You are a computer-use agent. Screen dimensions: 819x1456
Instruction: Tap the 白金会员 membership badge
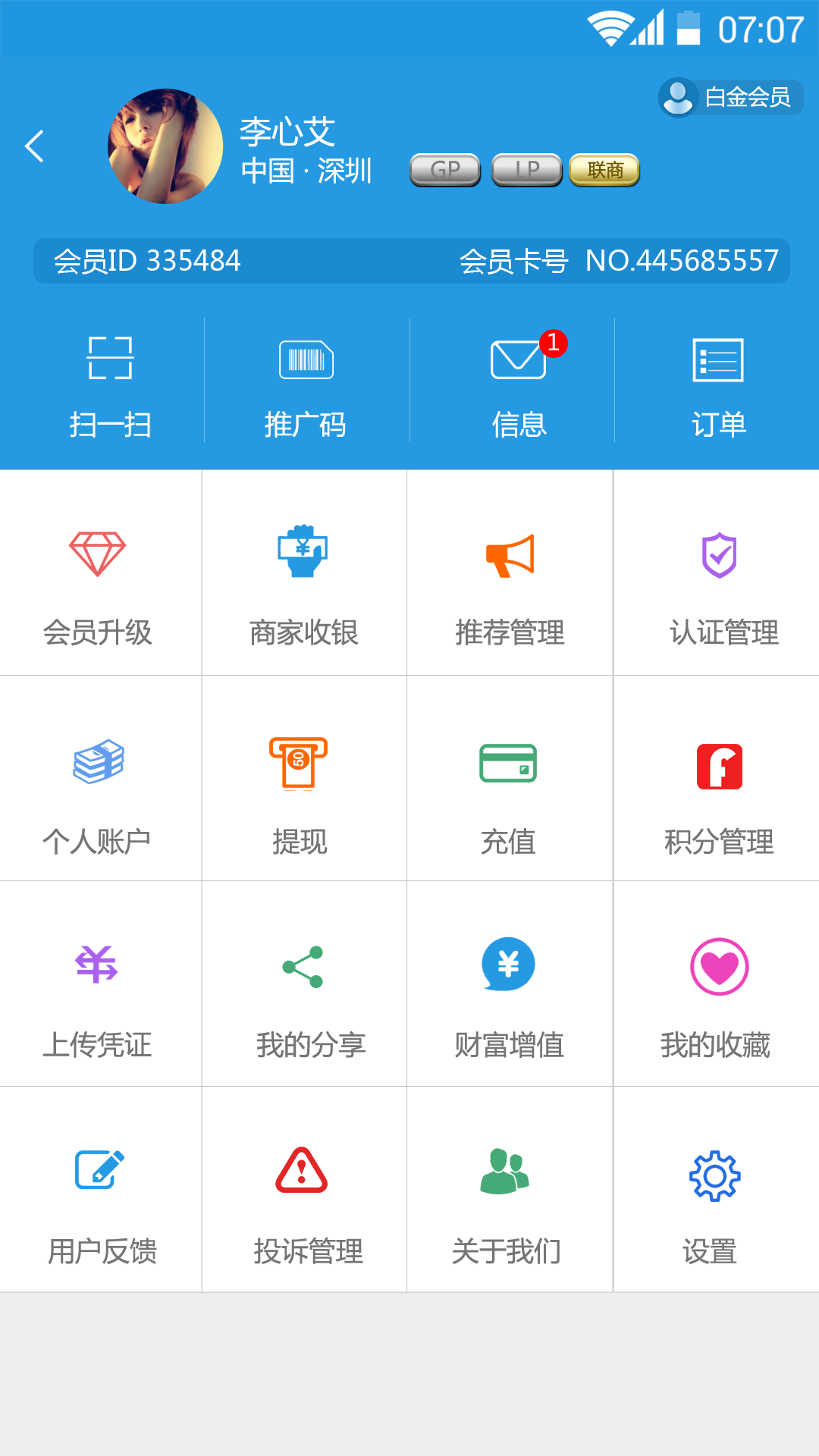[730, 98]
